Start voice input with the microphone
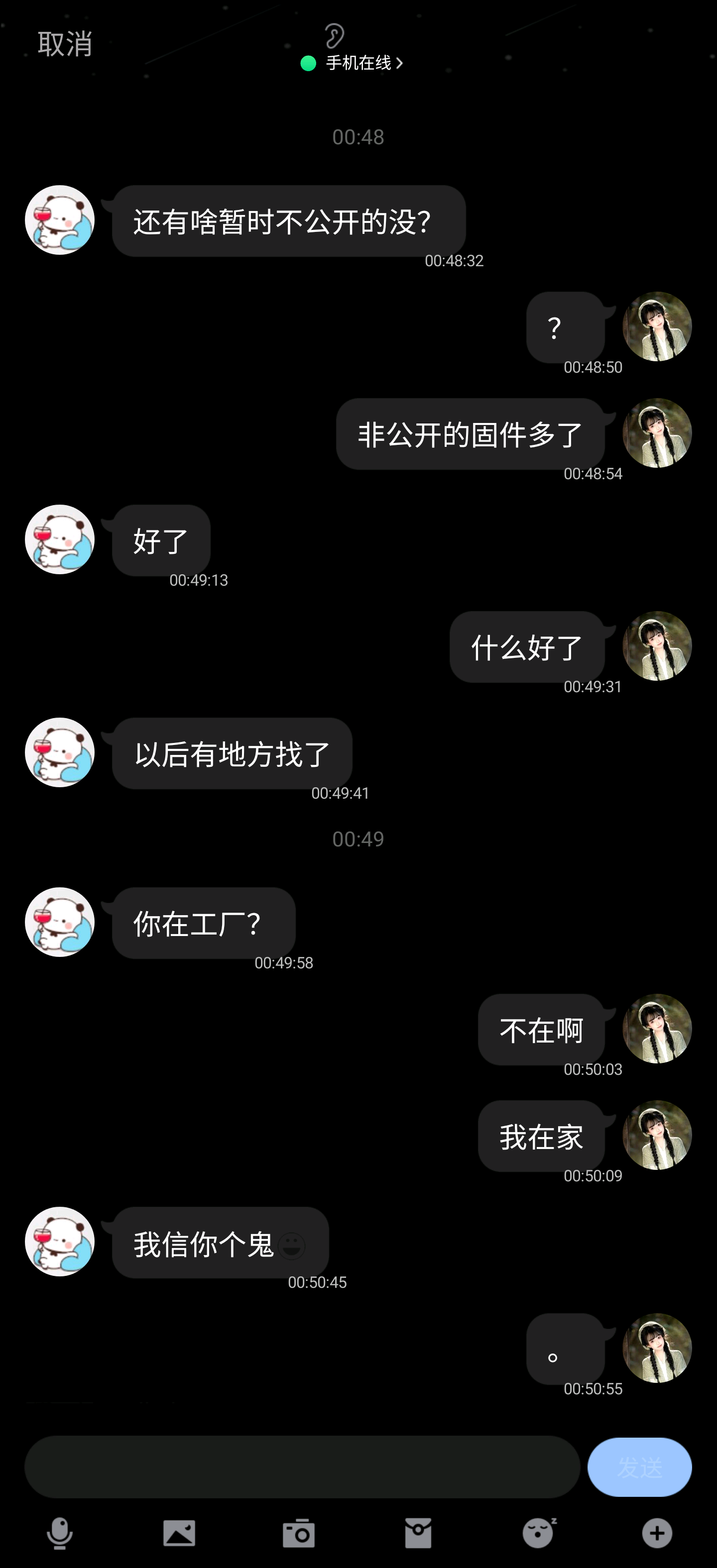Viewport: 717px width, 1568px height. pyautogui.click(x=60, y=1533)
